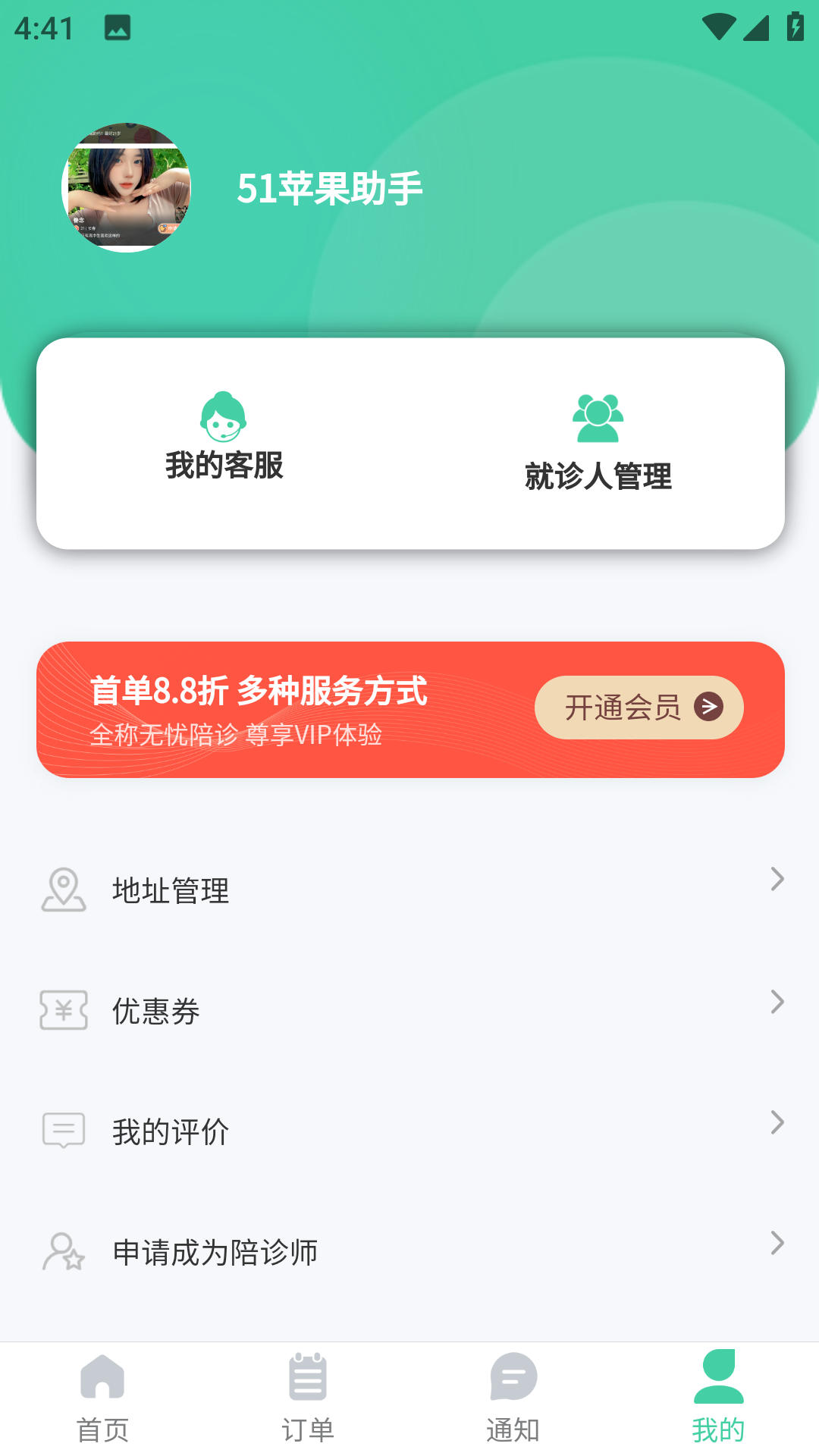Select 申请成为陪诊师 row
Screen dimensions: 819x1456
pos(409,1251)
